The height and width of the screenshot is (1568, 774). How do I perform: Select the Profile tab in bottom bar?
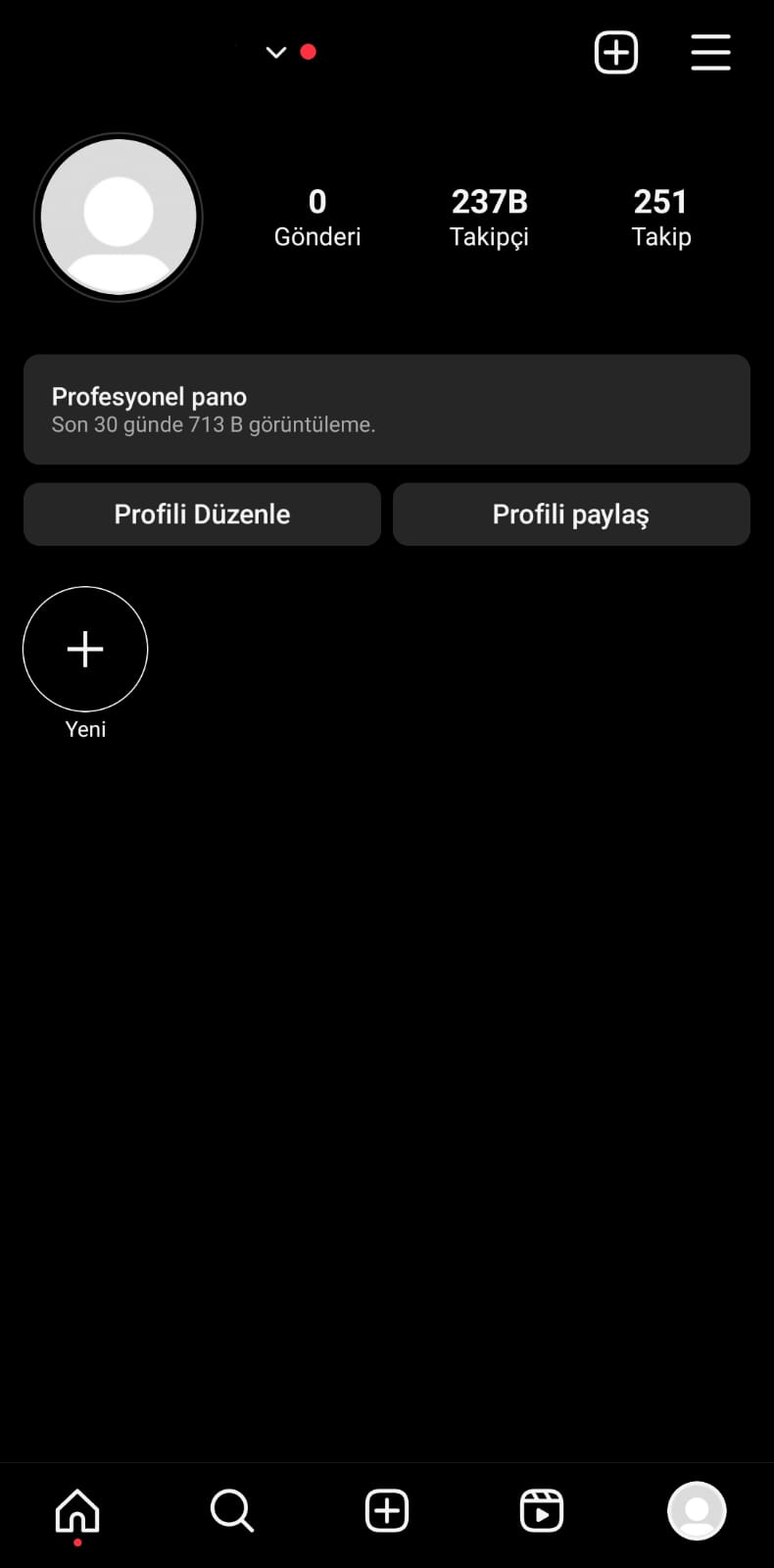click(697, 1510)
